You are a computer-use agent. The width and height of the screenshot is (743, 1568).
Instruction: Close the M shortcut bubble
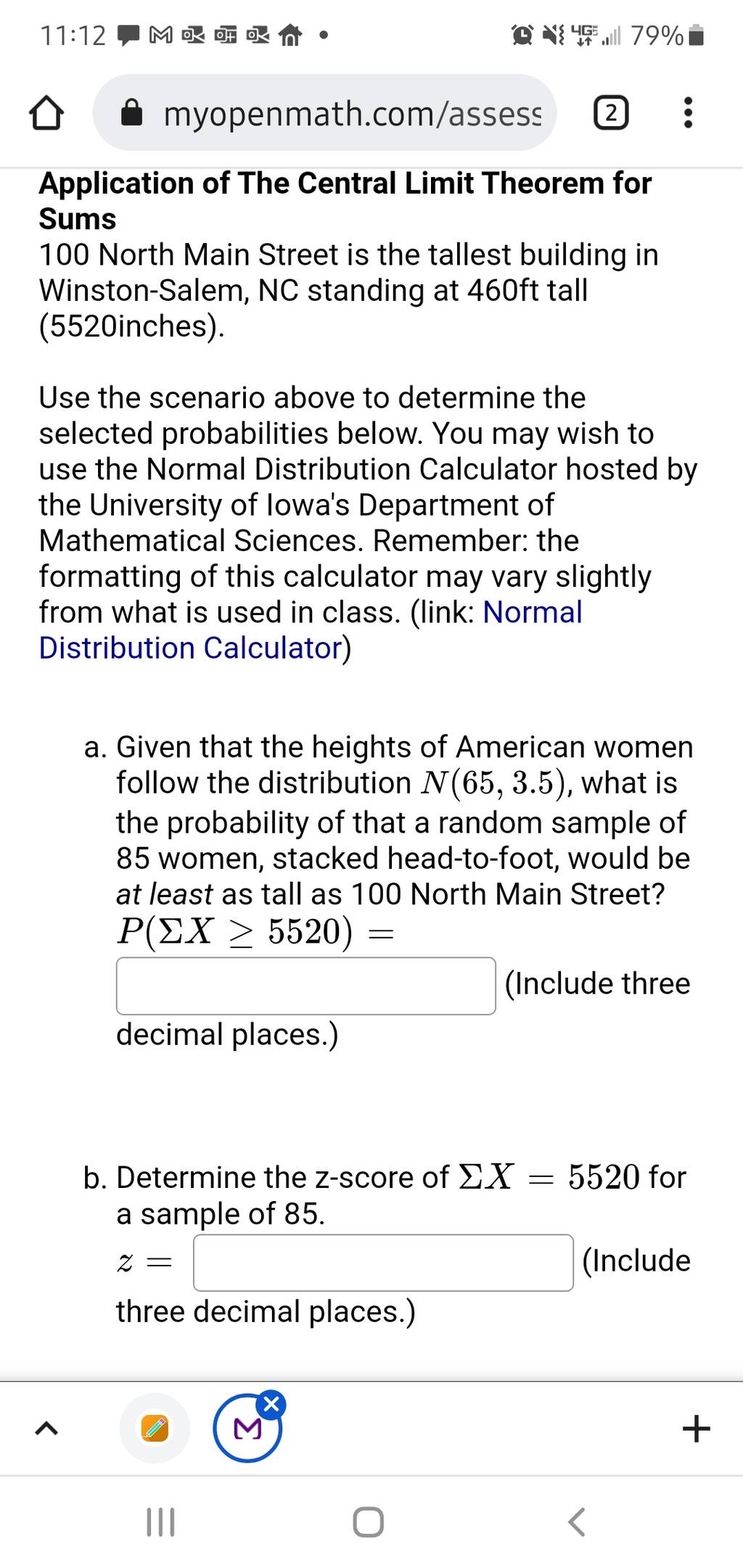click(271, 1406)
